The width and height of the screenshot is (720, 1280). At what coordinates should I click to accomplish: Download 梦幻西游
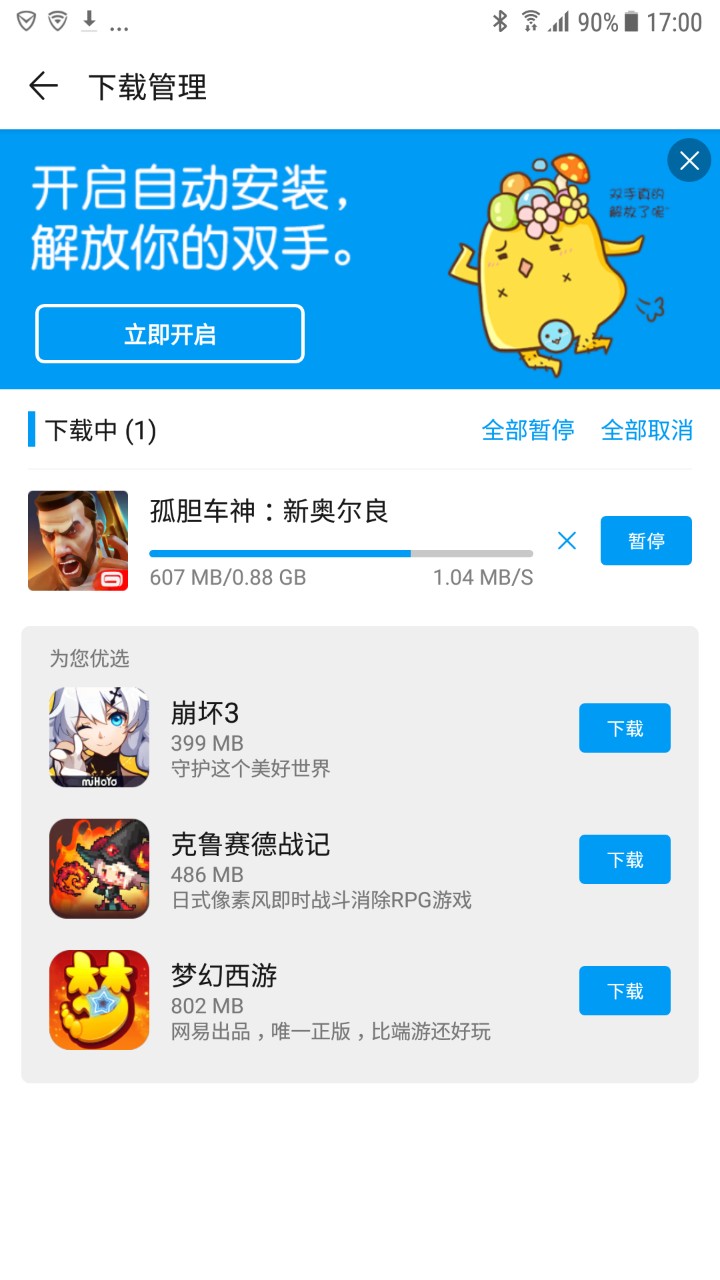coord(625,991)
